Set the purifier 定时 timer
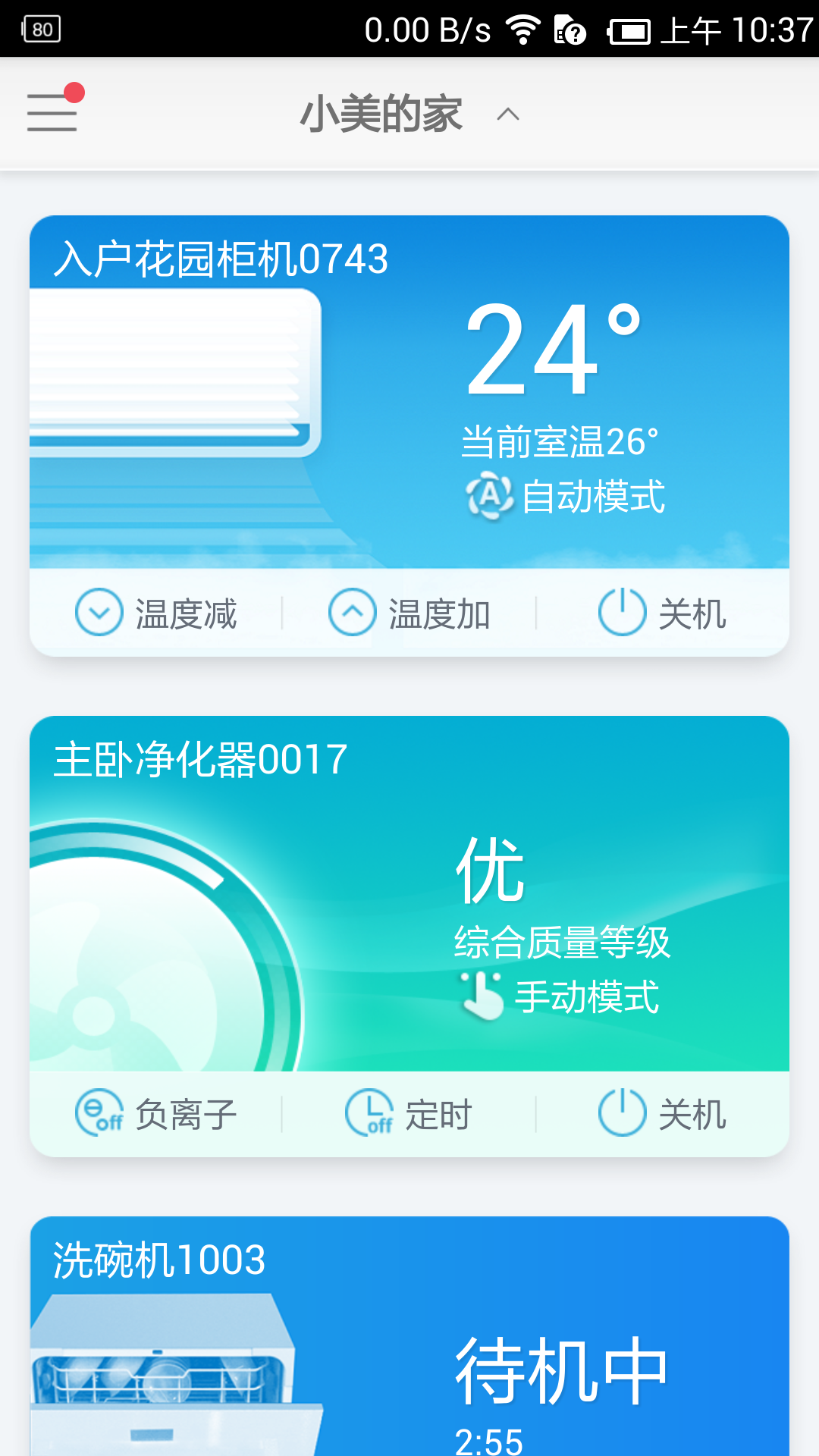 click(x=409, y=1114)
